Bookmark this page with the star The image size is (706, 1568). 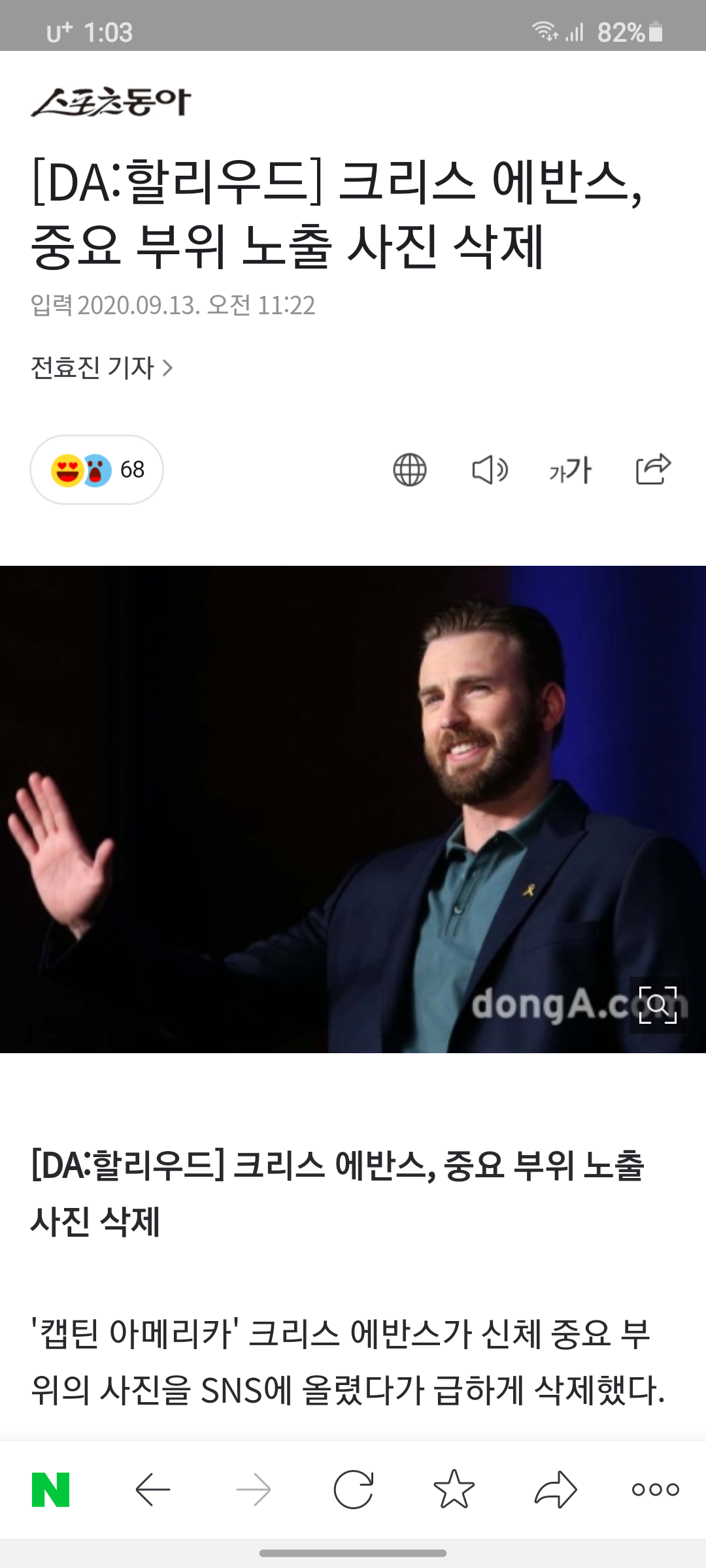click(454, 1490)
